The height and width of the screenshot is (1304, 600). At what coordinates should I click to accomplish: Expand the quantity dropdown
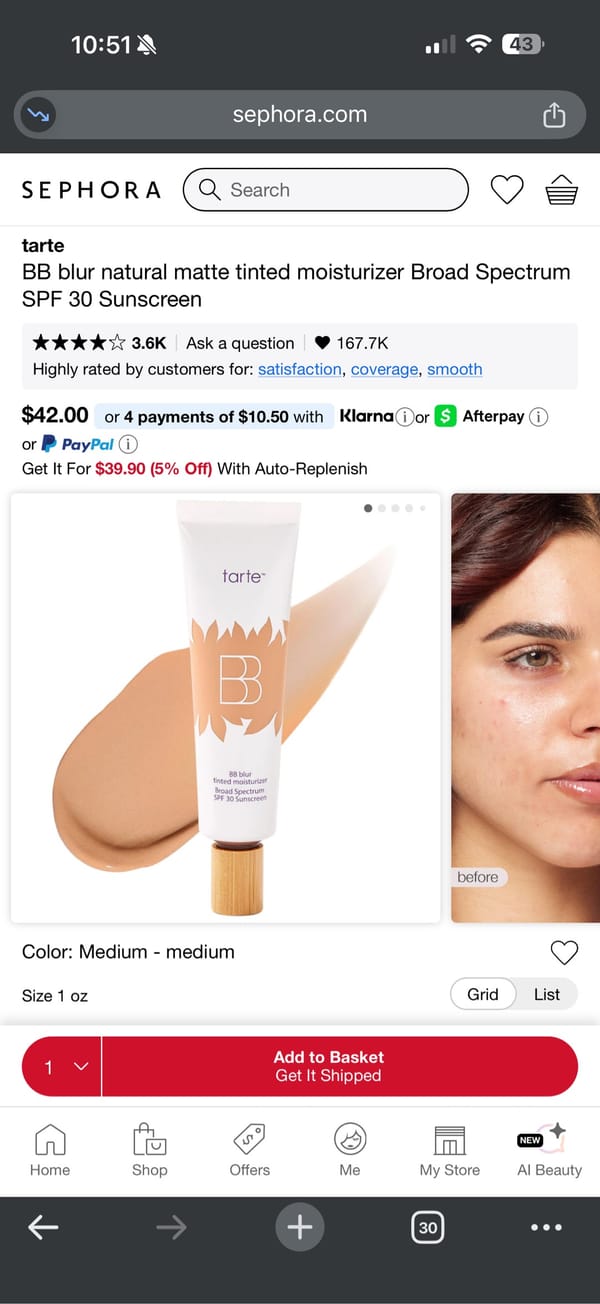click(x=62, y=1066)
